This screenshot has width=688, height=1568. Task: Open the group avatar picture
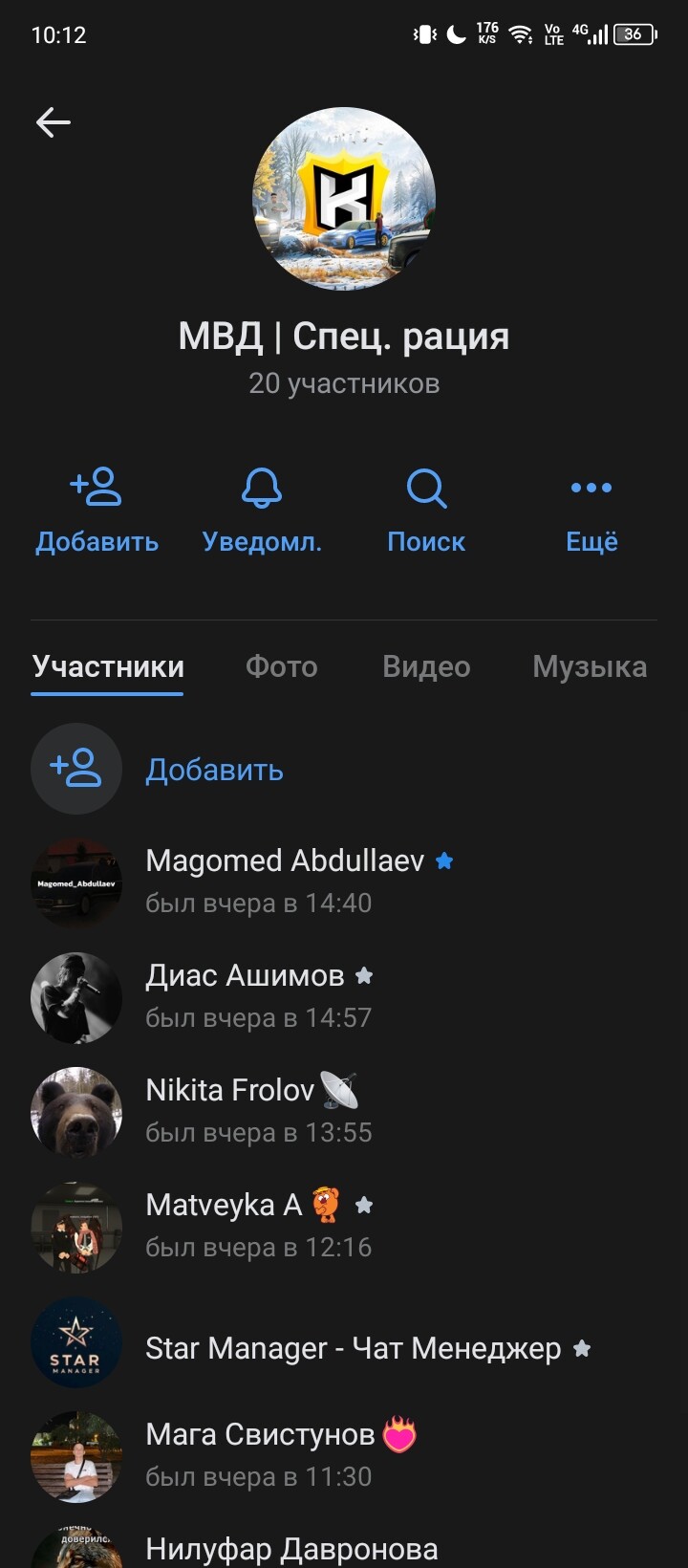344,199
